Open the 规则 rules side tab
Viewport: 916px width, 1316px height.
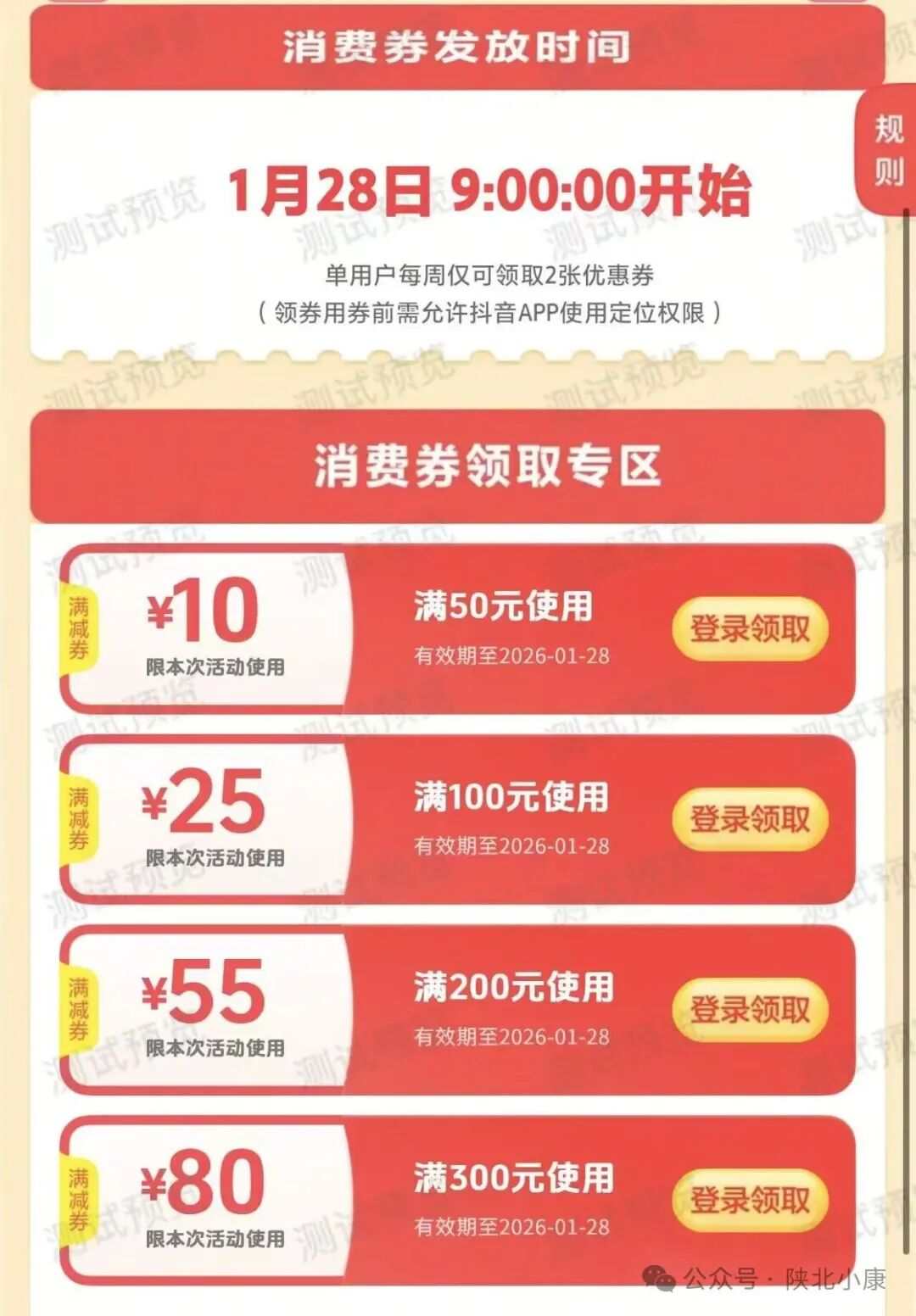888,151
